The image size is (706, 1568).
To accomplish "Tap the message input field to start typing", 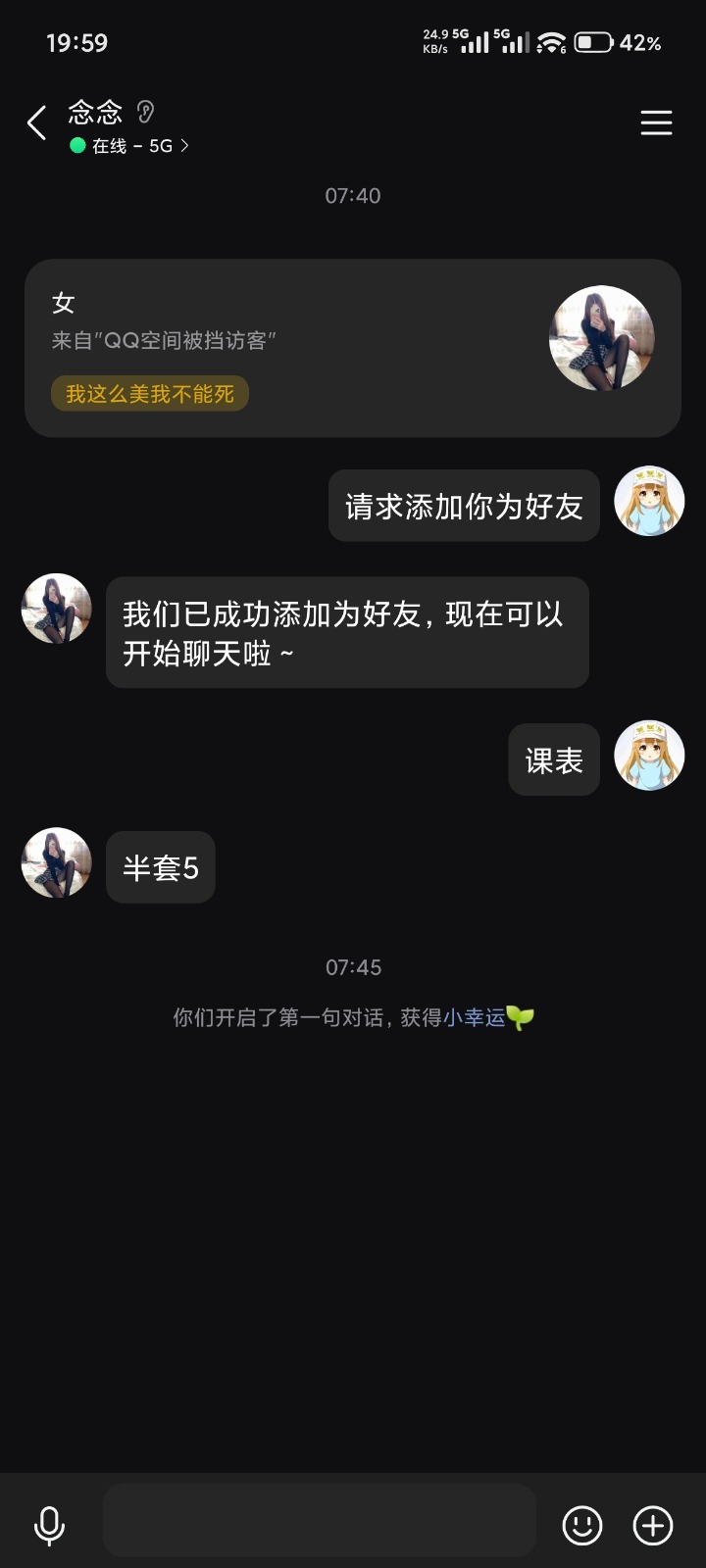I will click(x=319, y=1520).
